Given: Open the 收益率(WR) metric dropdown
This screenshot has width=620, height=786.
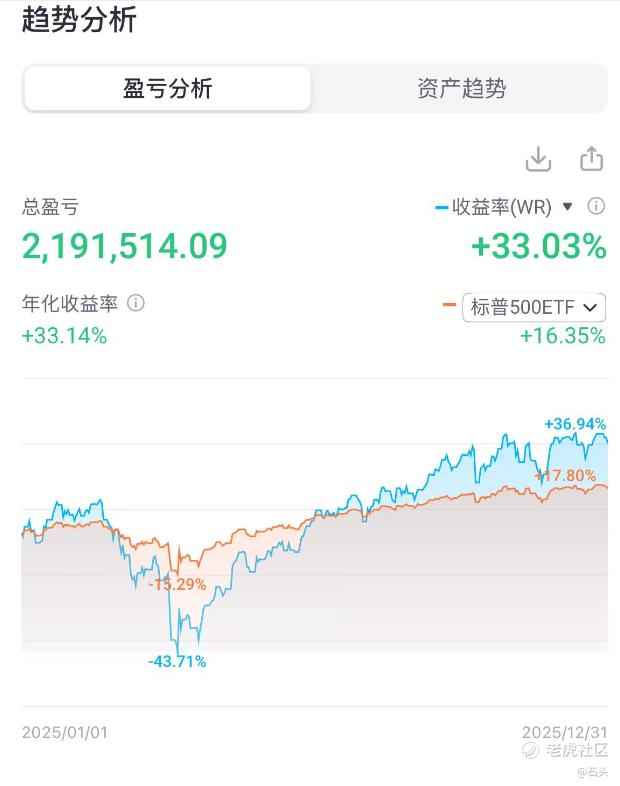Looking at the screenshot, I should (x=567, y=207).
